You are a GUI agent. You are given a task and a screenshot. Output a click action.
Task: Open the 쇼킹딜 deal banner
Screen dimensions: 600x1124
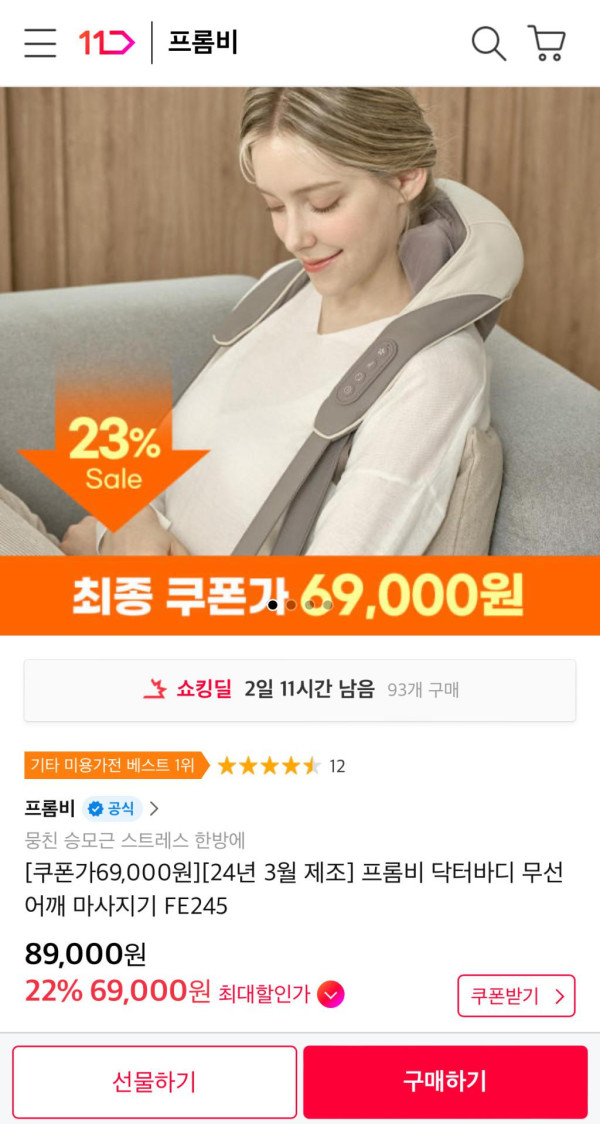[x=300, y=689]
